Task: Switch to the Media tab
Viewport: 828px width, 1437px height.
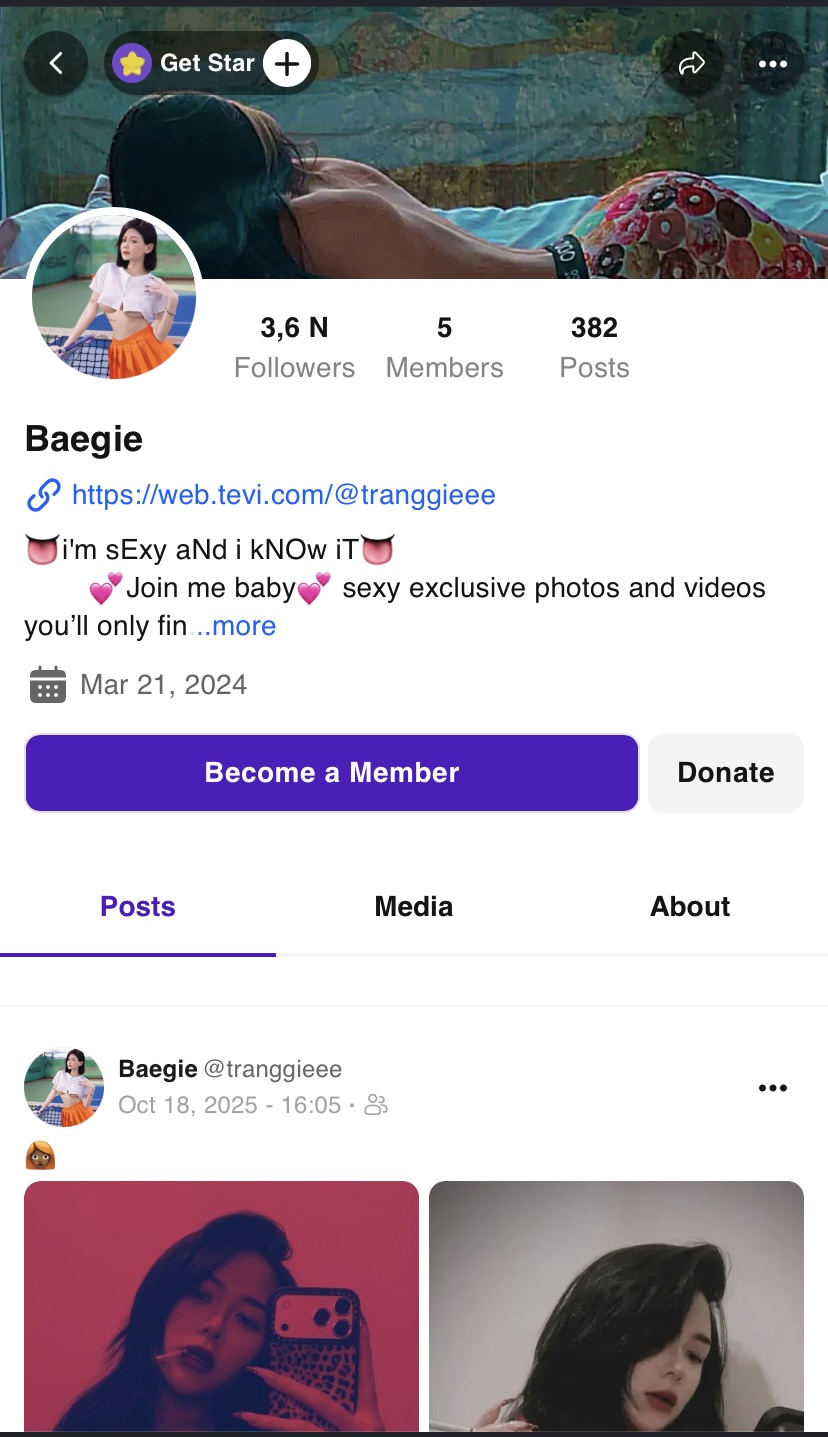Action: [413, 906]
